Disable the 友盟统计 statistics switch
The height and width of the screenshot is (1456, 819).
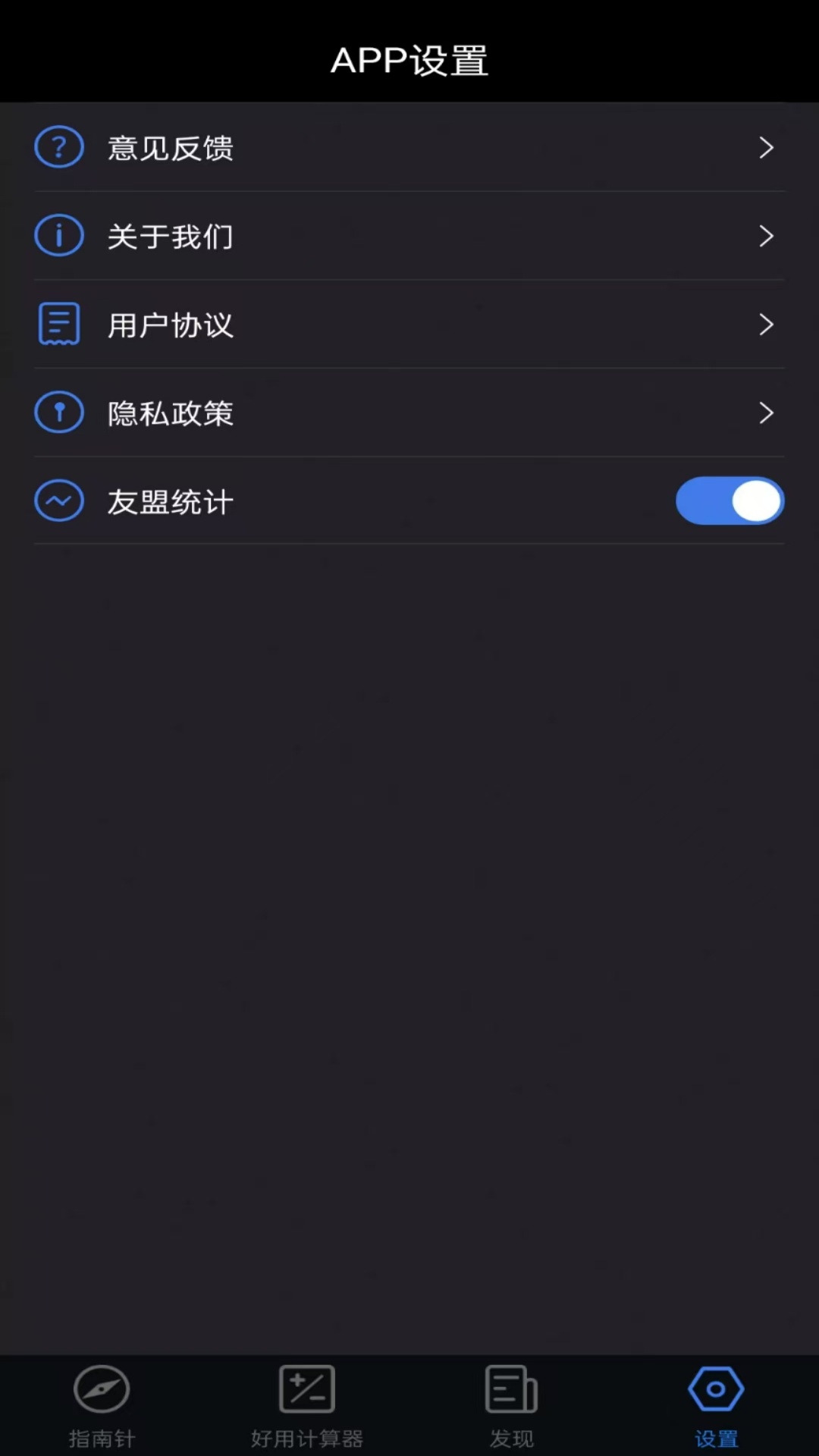[x=729, y=500]
